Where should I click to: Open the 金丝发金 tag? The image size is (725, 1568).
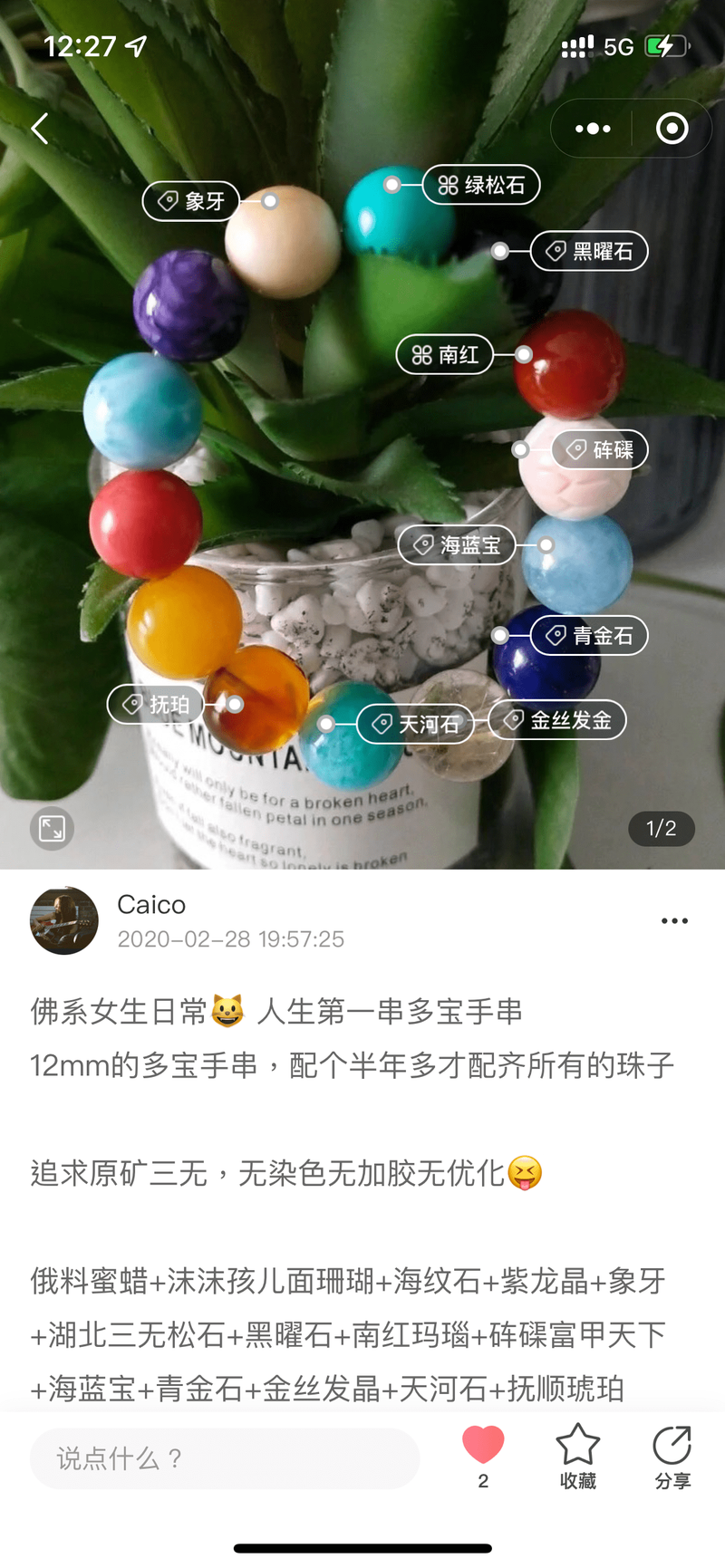click(x=557, y=720)
